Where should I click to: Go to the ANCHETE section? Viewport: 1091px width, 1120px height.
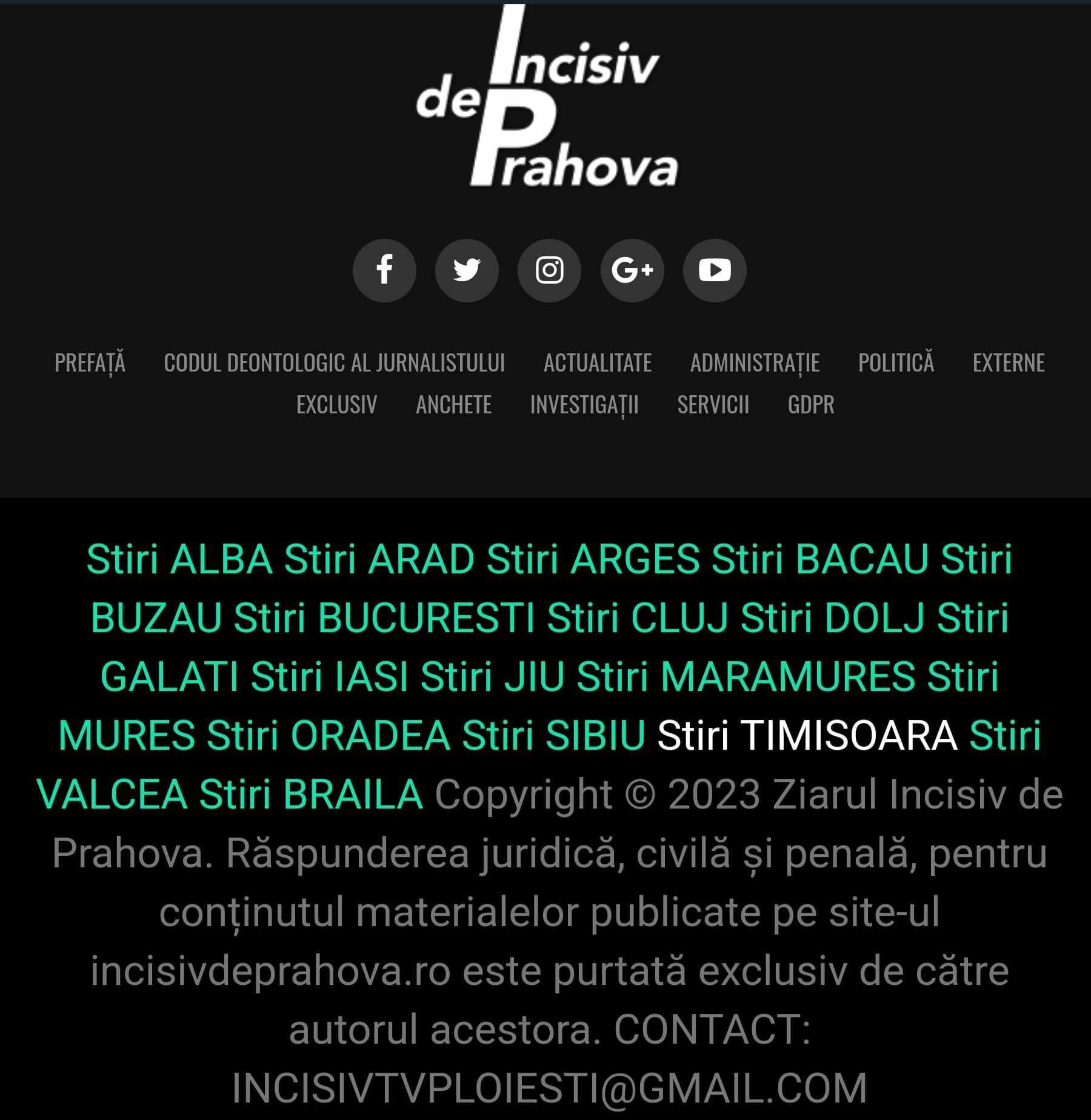click(453, 405)
